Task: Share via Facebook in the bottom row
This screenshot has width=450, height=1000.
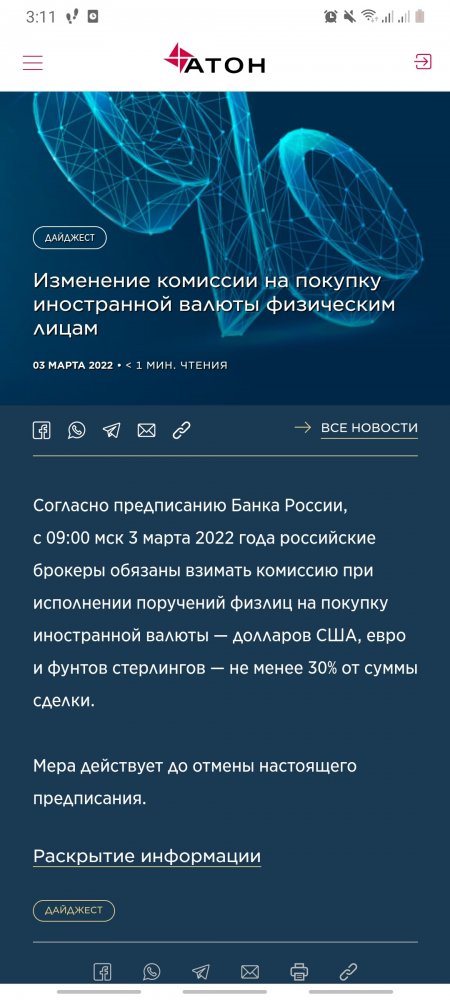Action: point(103,972)
